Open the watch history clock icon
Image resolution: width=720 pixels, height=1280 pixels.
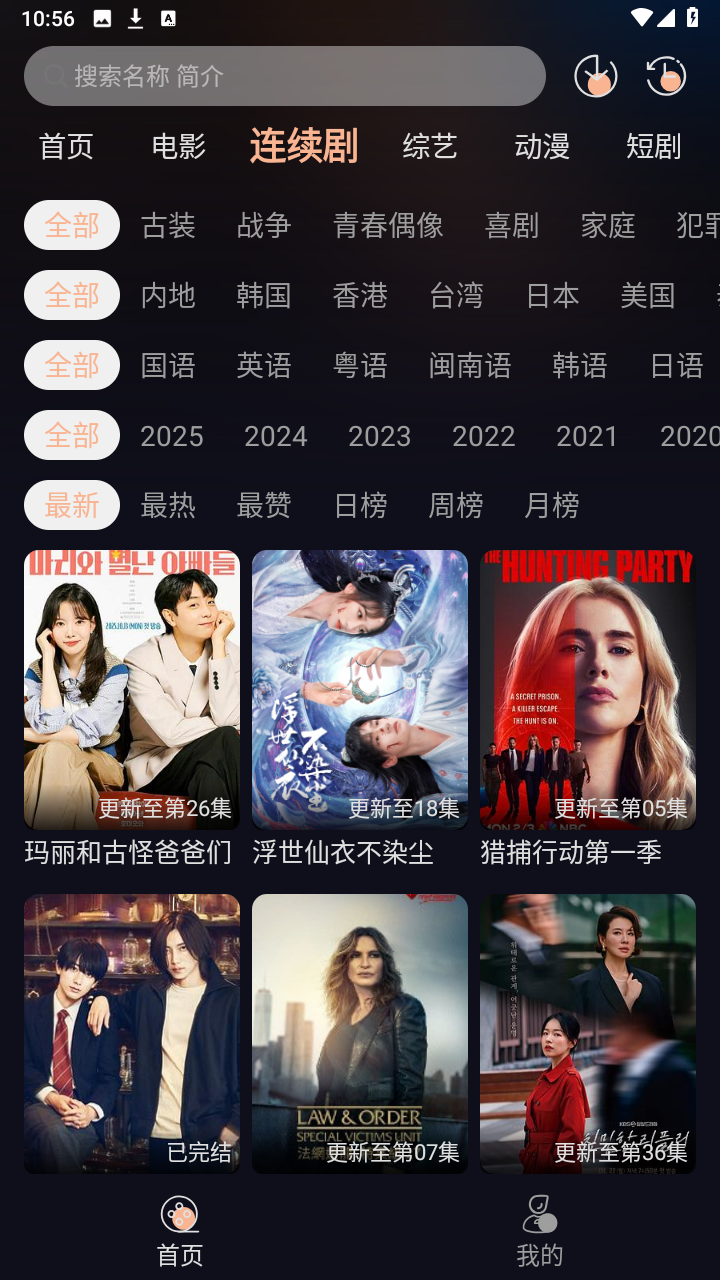[x=666, y=76]
